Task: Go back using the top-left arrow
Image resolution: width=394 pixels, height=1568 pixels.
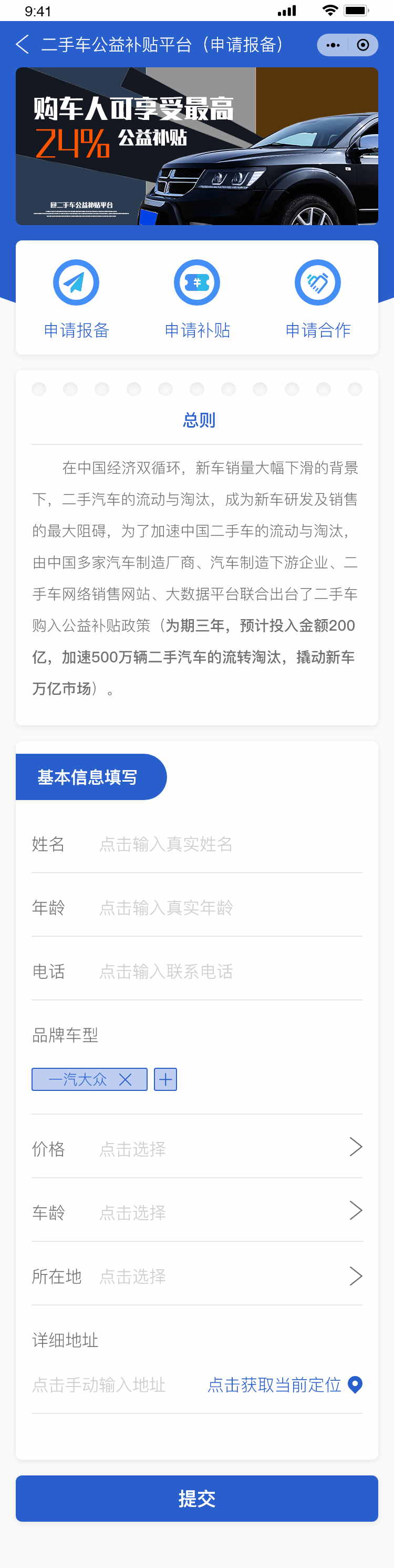Action: coord(23,44)
